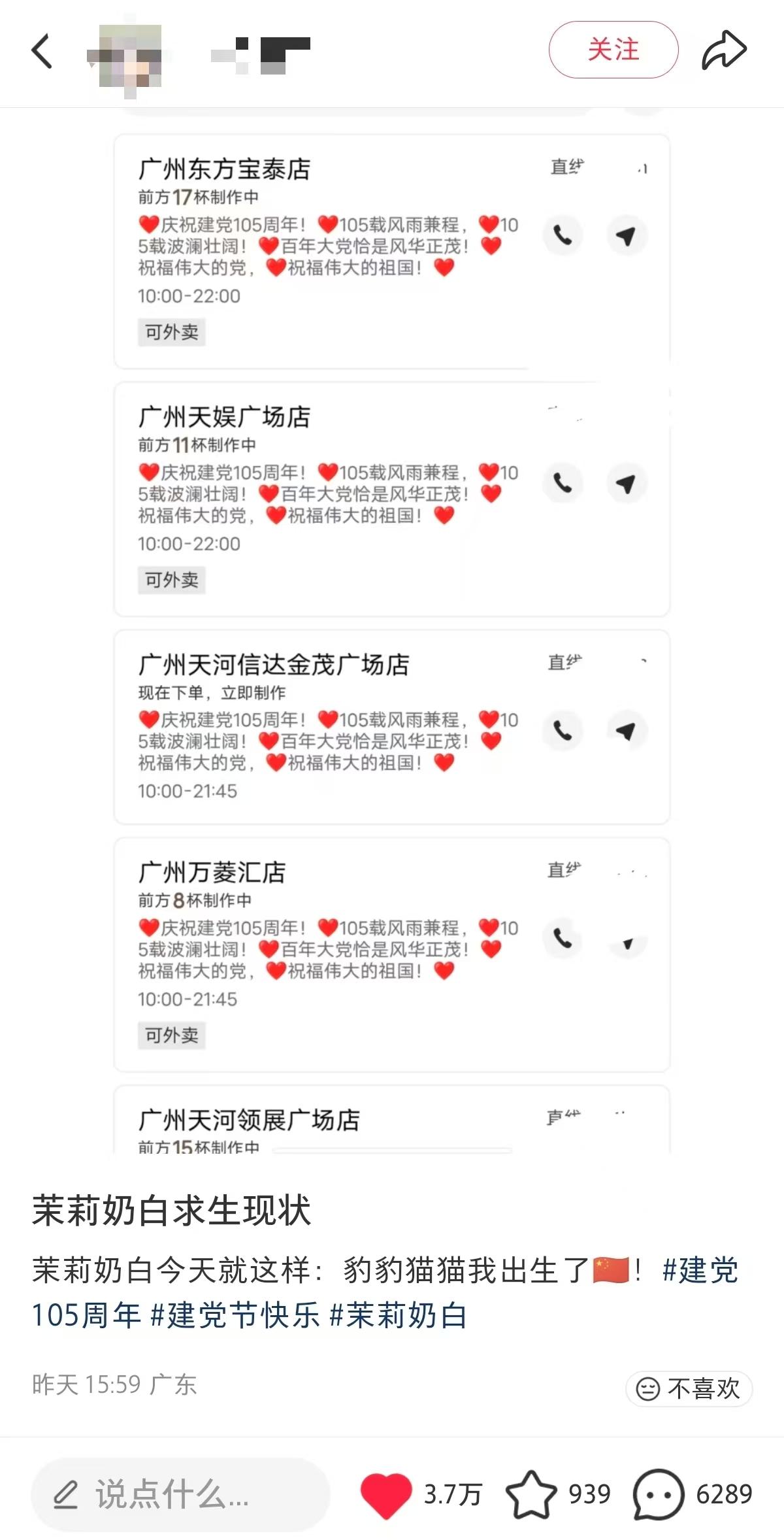Open hashtag #建党105周年
784x1540 pixels.
pos(385,1292)
